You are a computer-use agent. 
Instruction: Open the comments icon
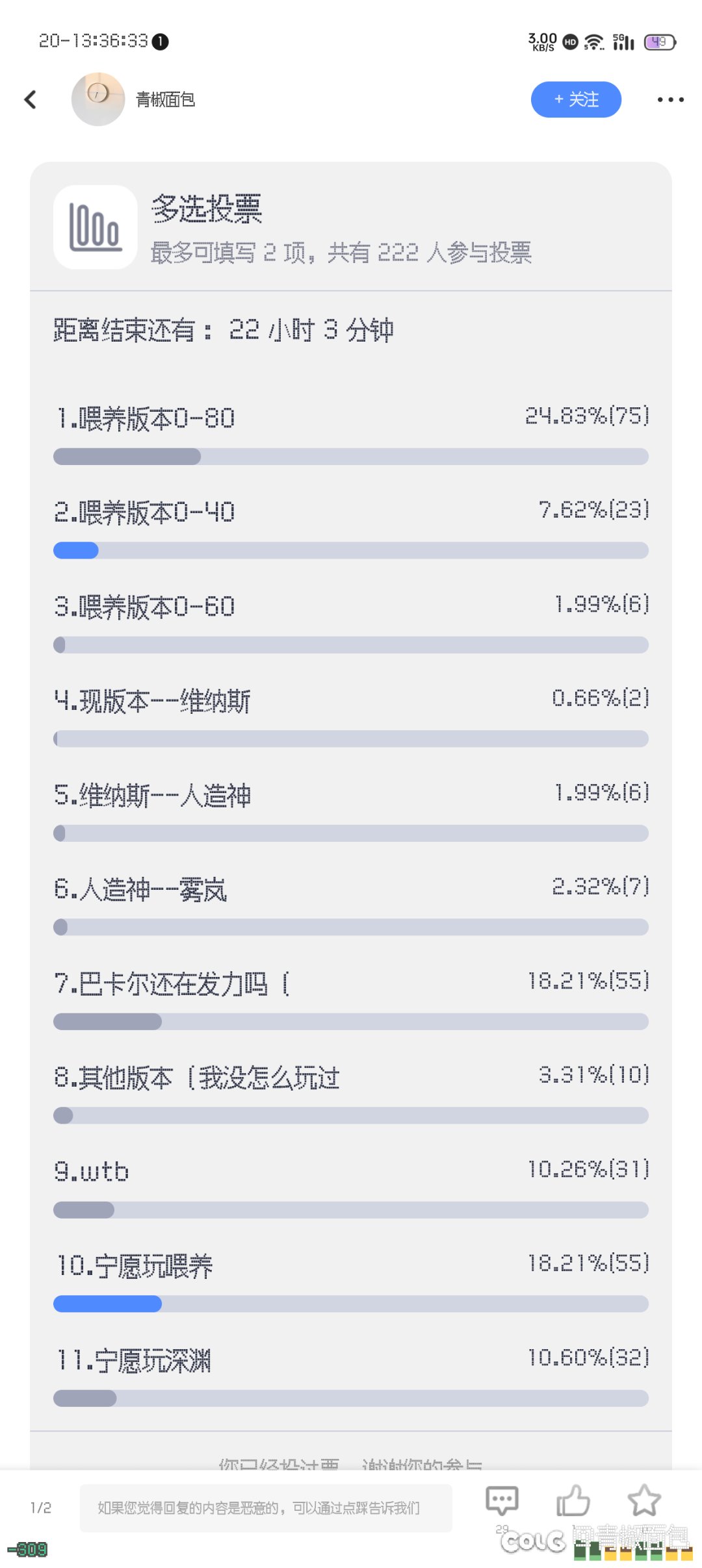tap(502, 1501)
